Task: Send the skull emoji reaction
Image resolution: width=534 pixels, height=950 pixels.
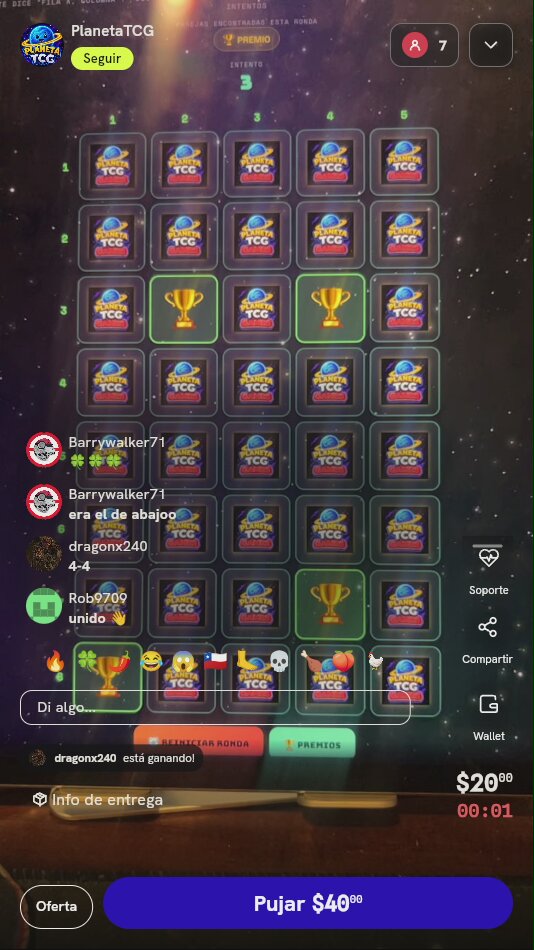Action: pyautogui.click(x=279, y=661)
